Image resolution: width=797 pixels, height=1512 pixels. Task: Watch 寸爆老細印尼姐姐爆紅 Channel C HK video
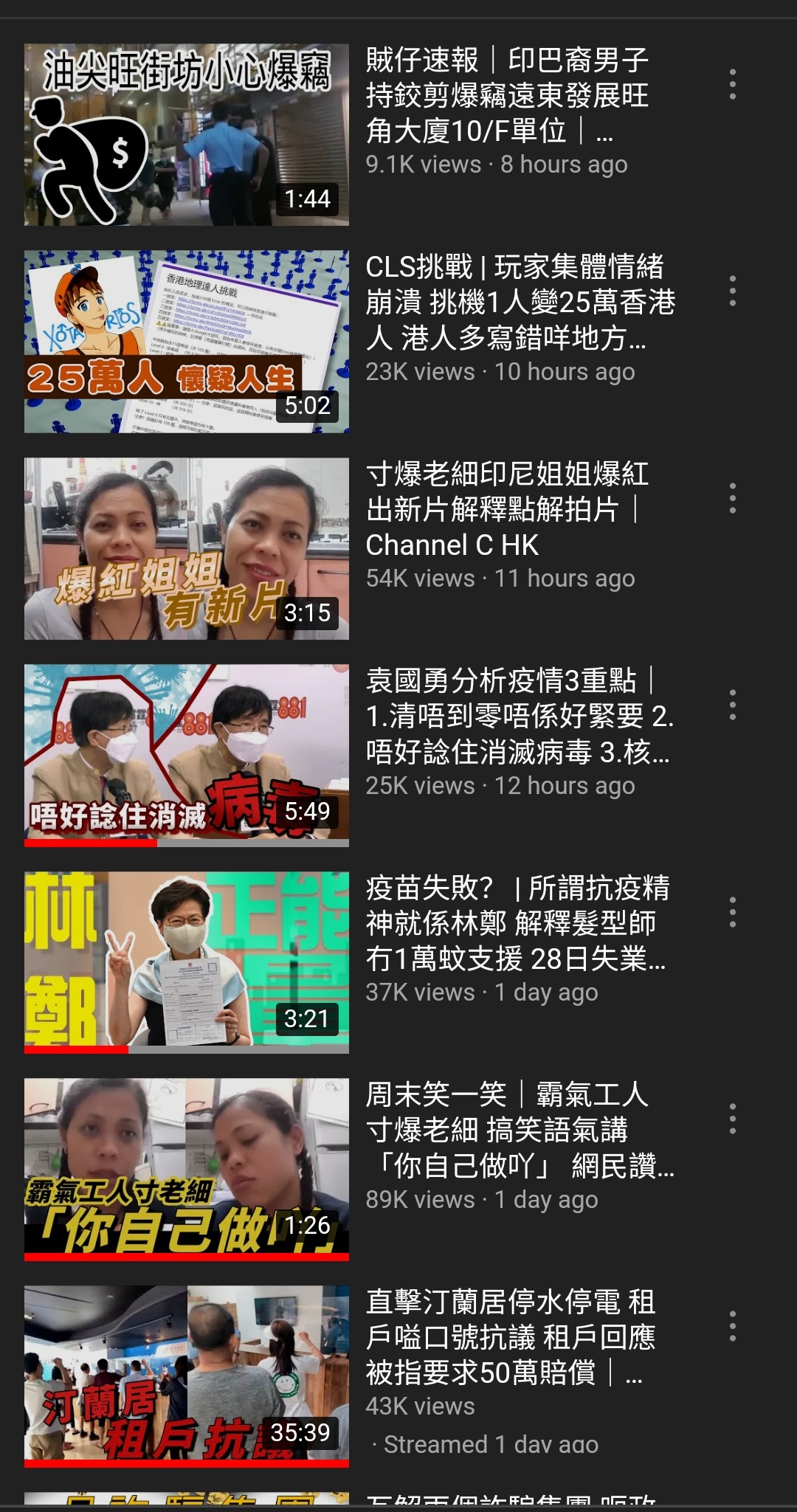tap(187, 548)
